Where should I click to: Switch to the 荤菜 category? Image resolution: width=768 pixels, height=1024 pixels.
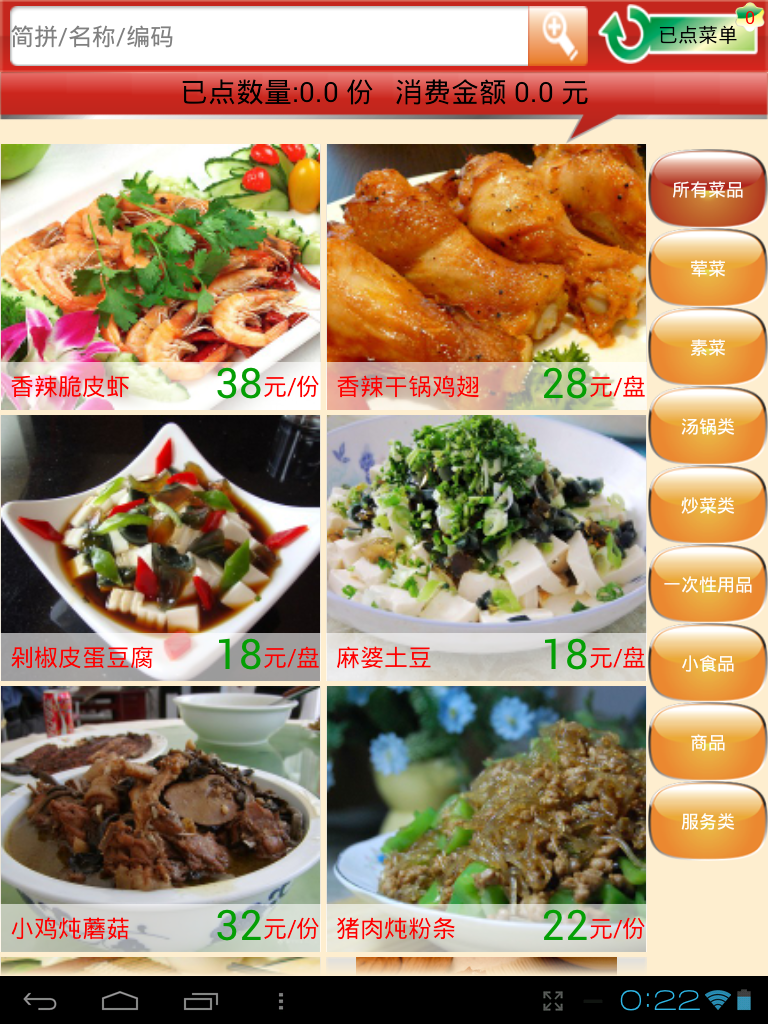click(707, 268)
